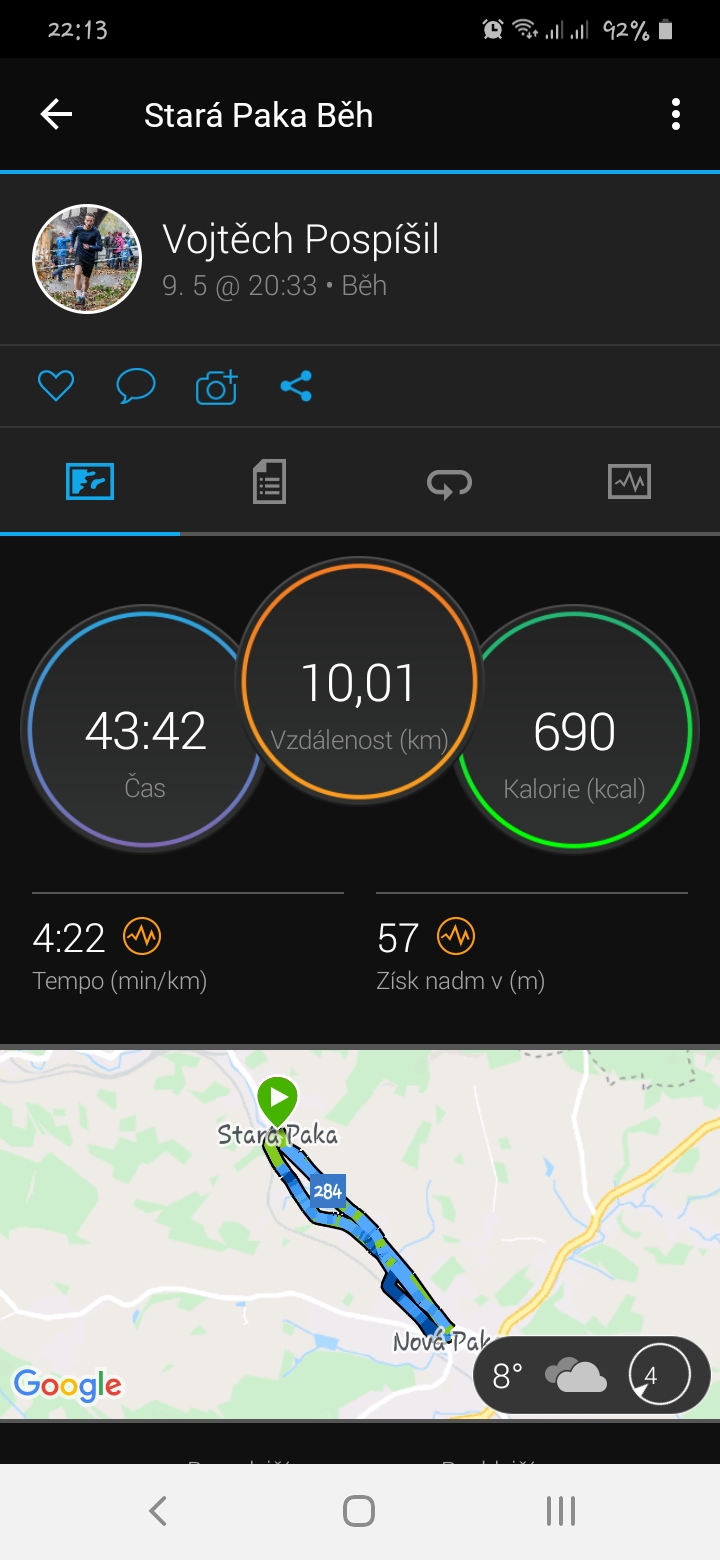Switch to the charts tab
The image size is (720, 1560).
pos(629,482)
